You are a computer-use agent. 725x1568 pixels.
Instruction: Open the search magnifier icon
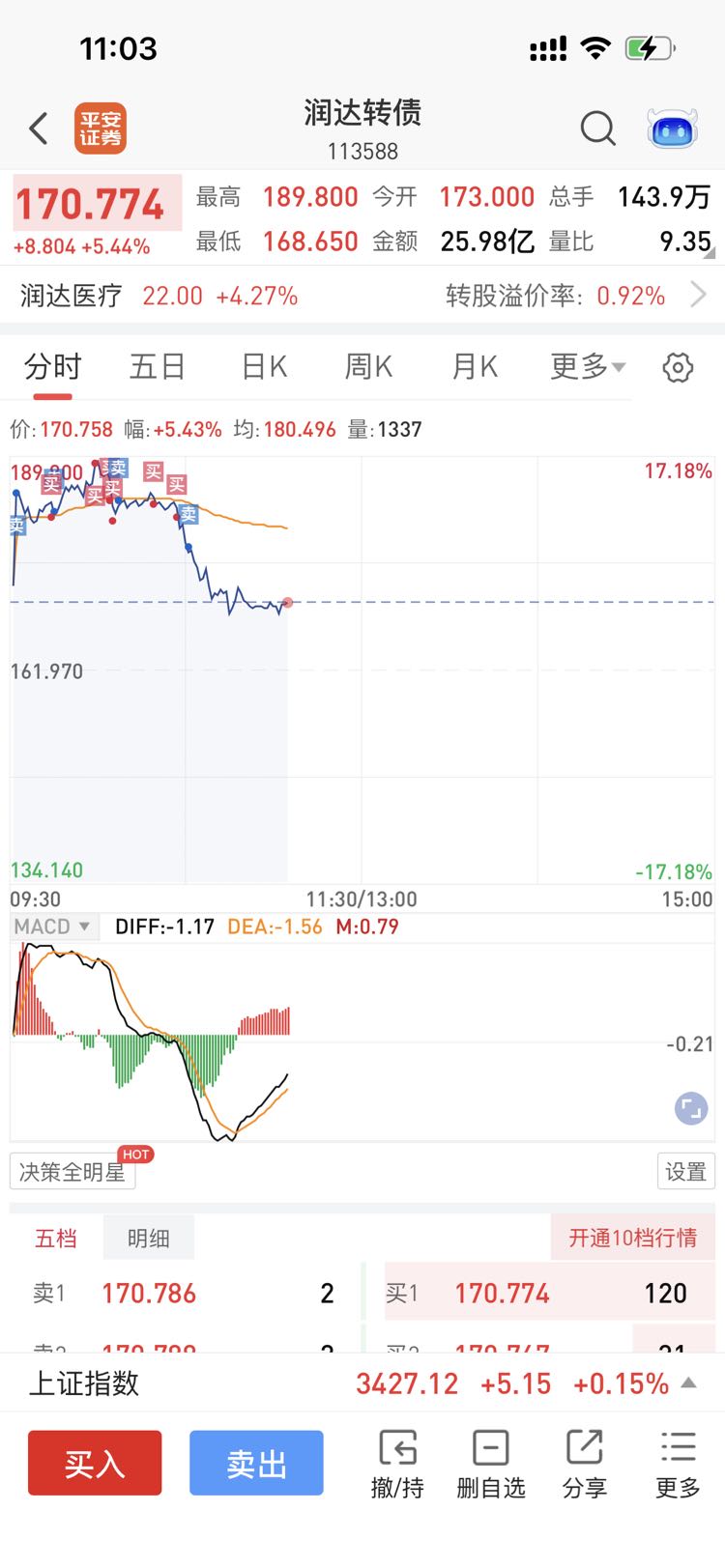point(597,128)
